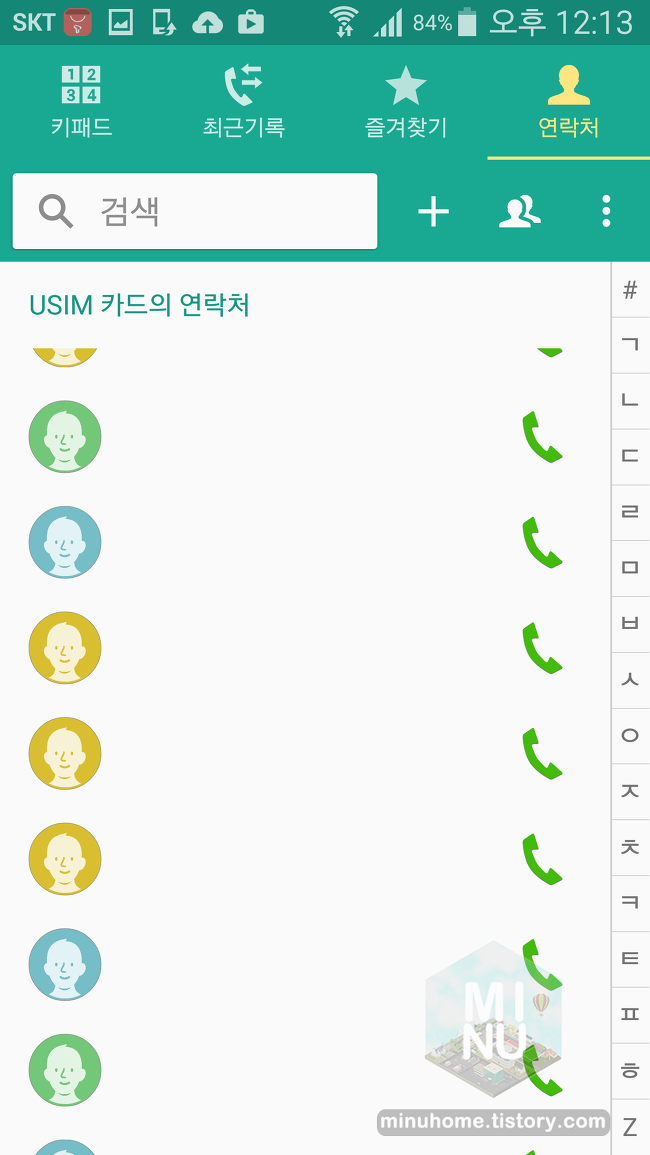Viewport: 650px width, 1155px height.
Task: Open the three-dot overflow menu
Action: [606, 211]
